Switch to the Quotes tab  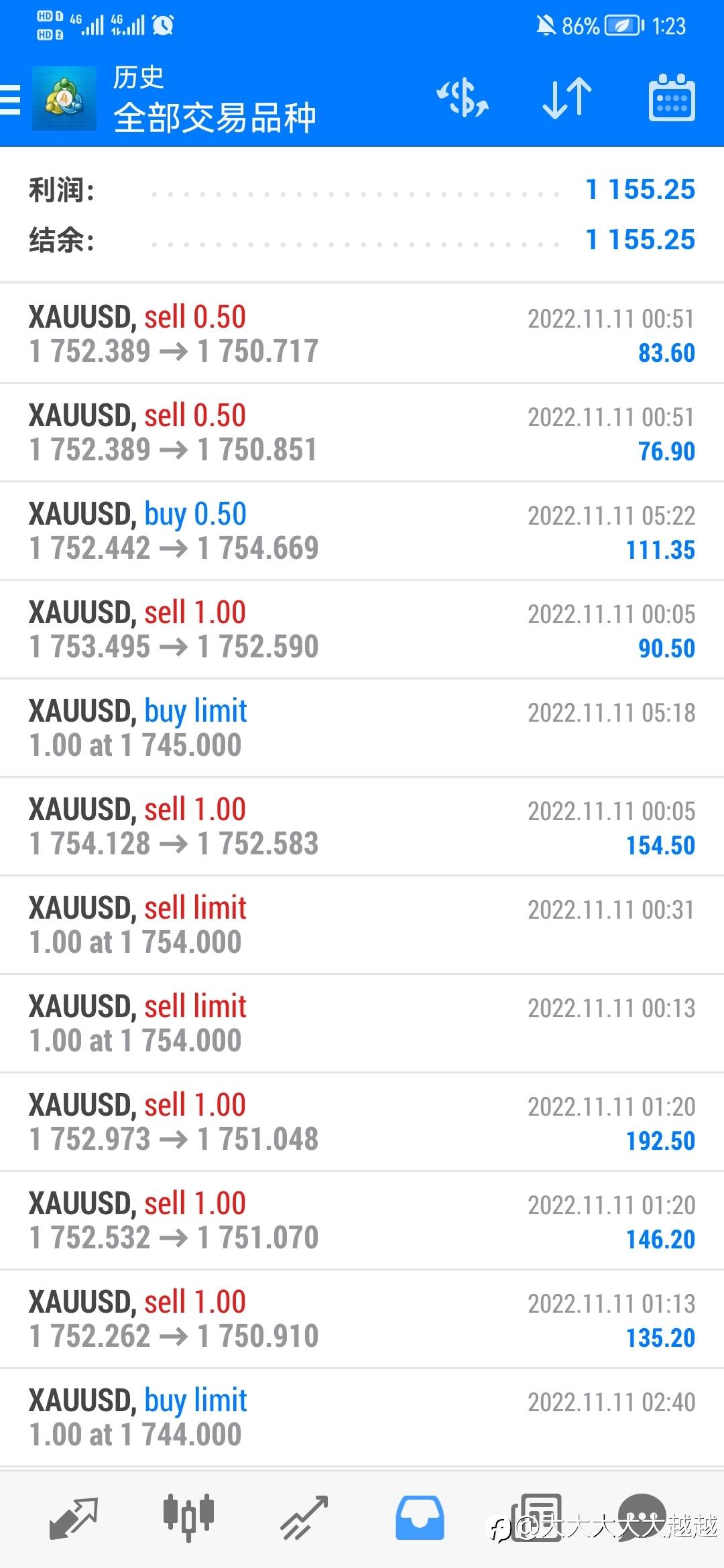click(x=74, y=1518)
